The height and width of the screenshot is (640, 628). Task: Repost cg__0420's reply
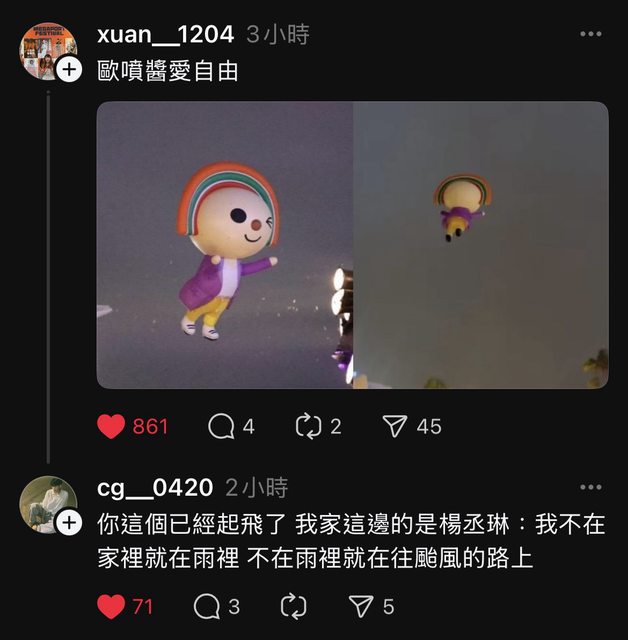[294, 606]
